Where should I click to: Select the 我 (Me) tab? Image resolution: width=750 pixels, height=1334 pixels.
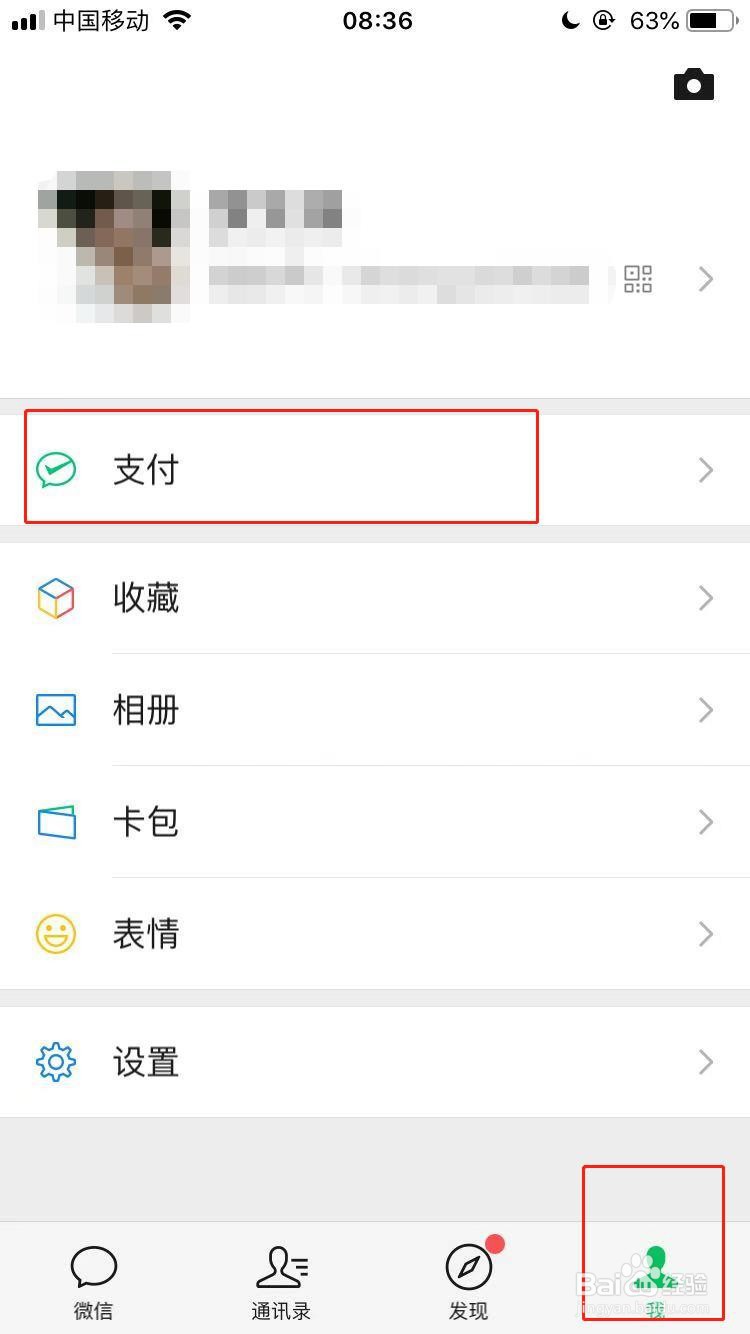(655, 1280)
